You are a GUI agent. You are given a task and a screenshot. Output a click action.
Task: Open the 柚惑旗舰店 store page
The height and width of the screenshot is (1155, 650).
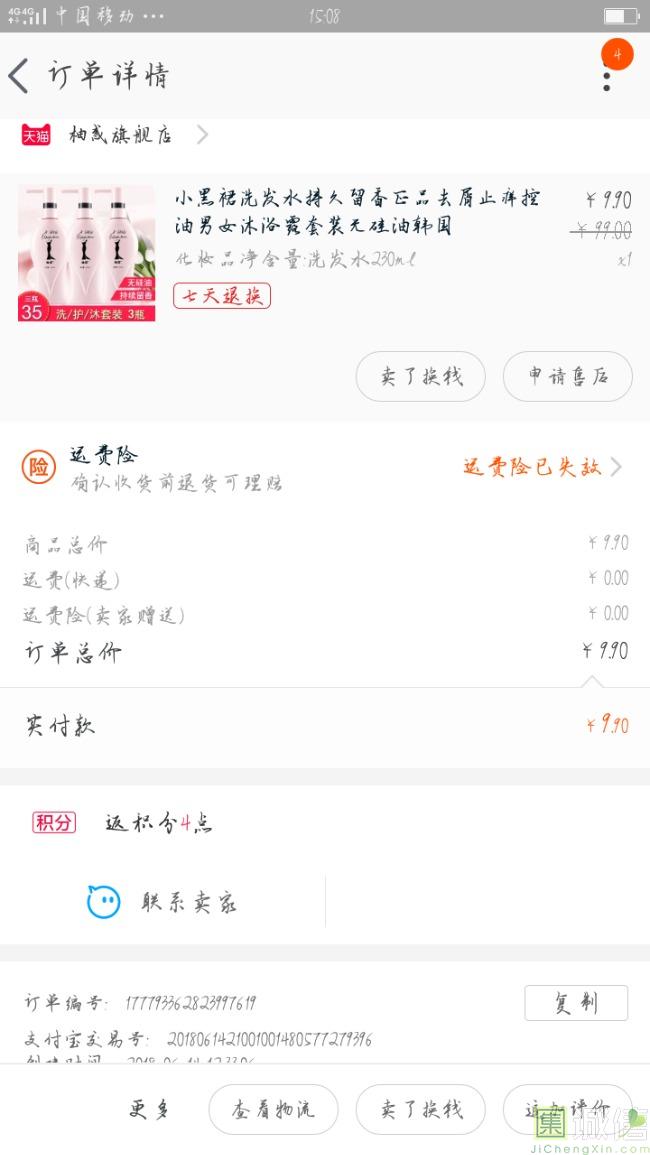[x=120, y=135]
